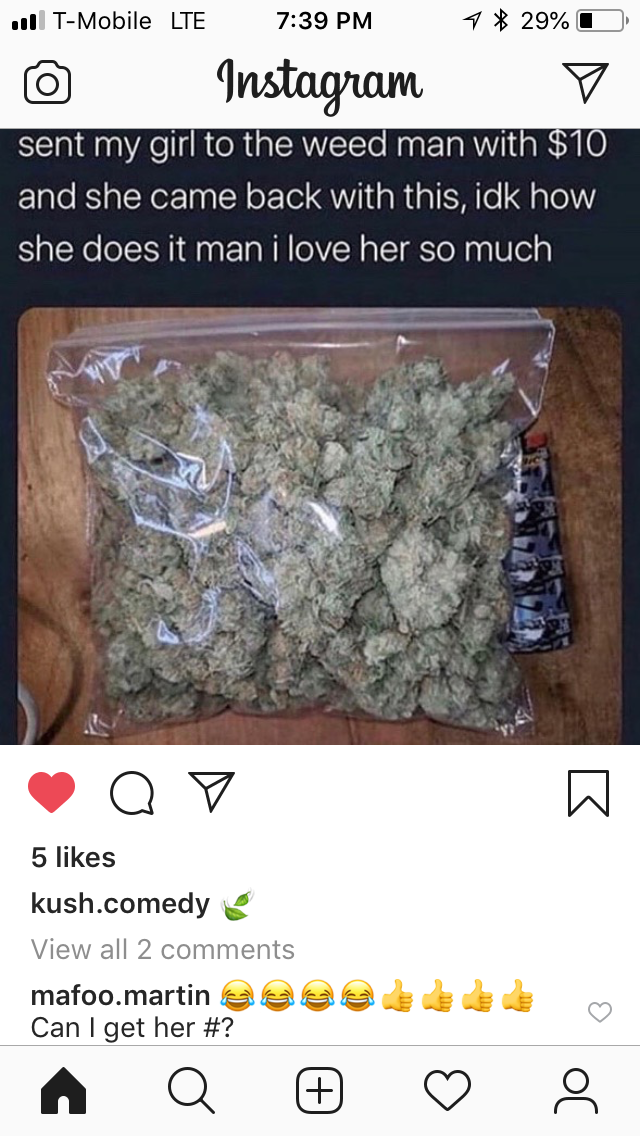The height and width of the screenshot is (1136, 640).
Task: Open the post image
Action: 320,520
